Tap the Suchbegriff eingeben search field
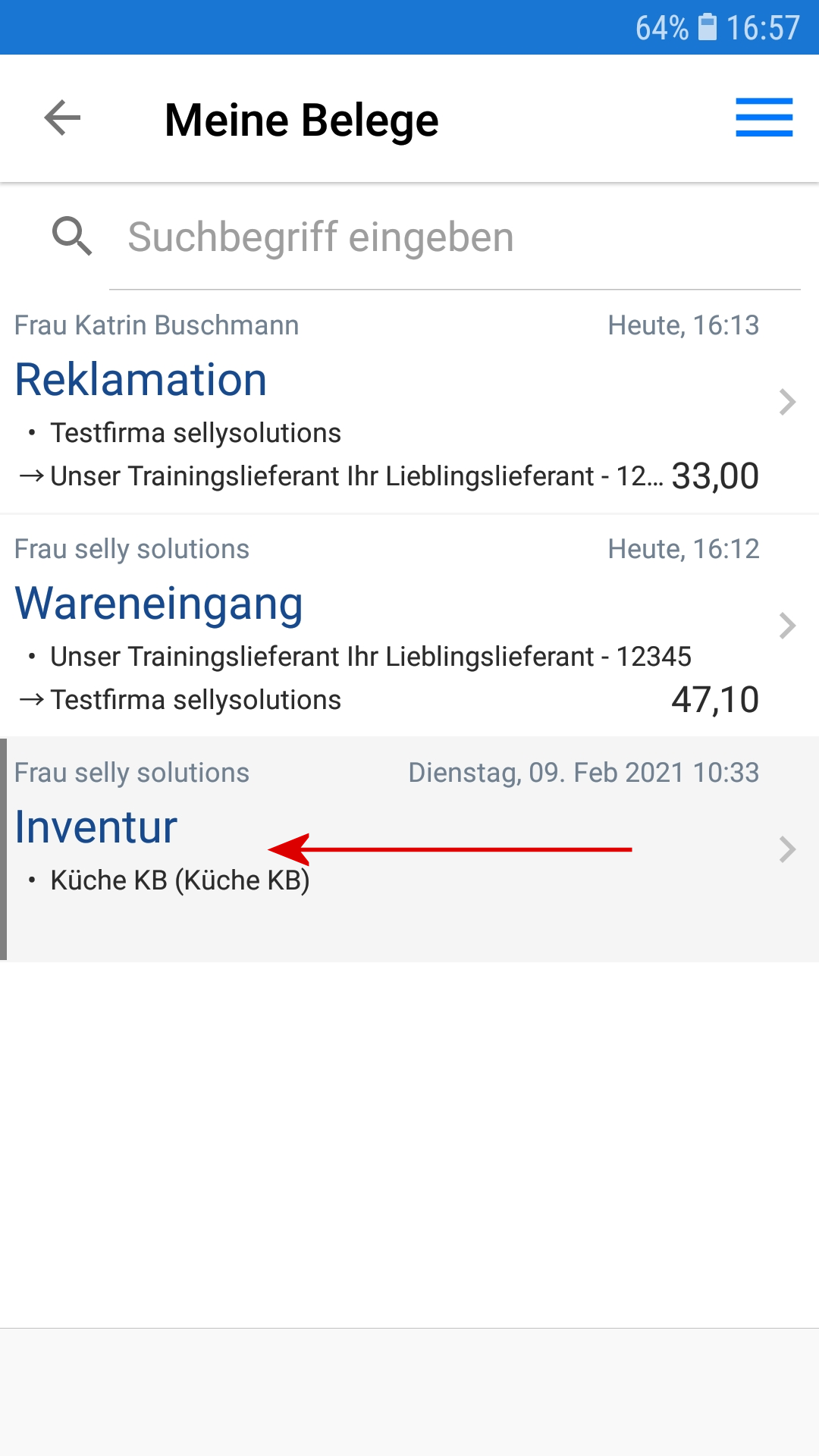This screenshot has width=819, height=1456. [x=455, y=237]
